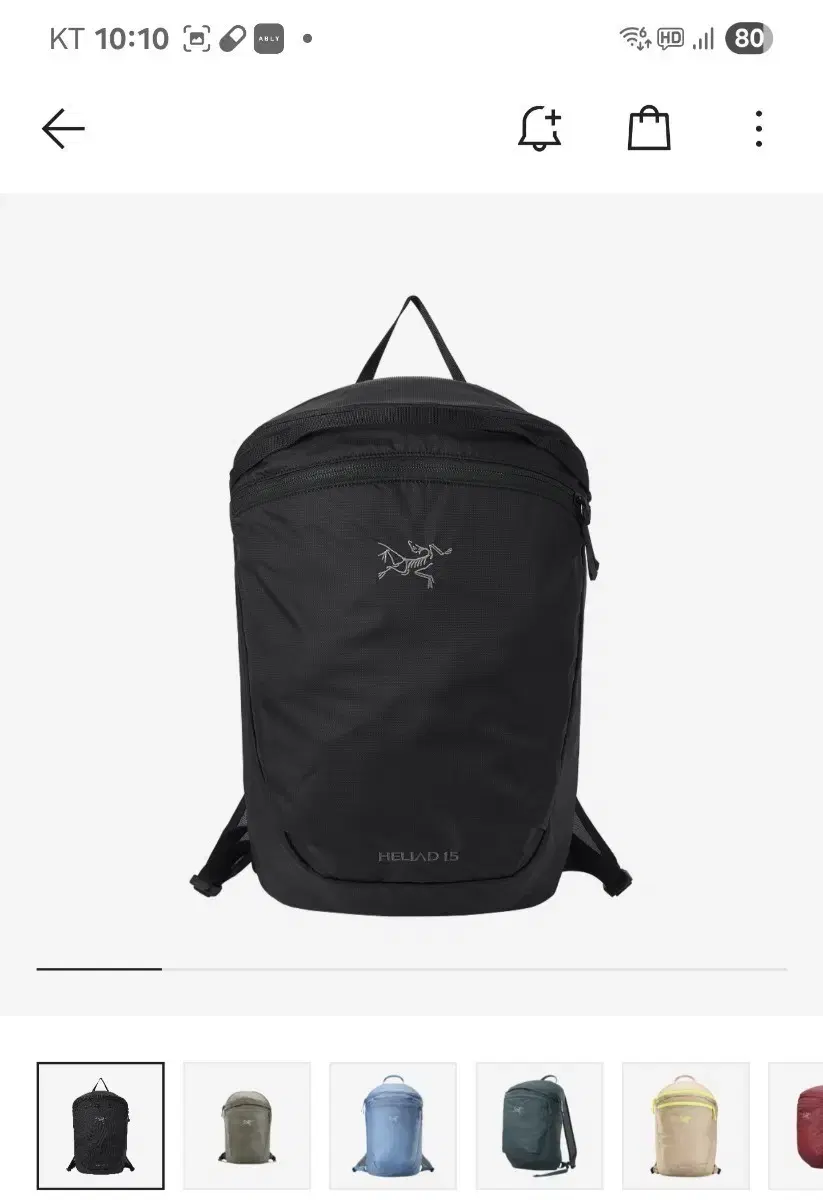This screenshot has width=823, height=1200.
Task: Tap the screen capture icon in status bar
Action: [196, 38]
